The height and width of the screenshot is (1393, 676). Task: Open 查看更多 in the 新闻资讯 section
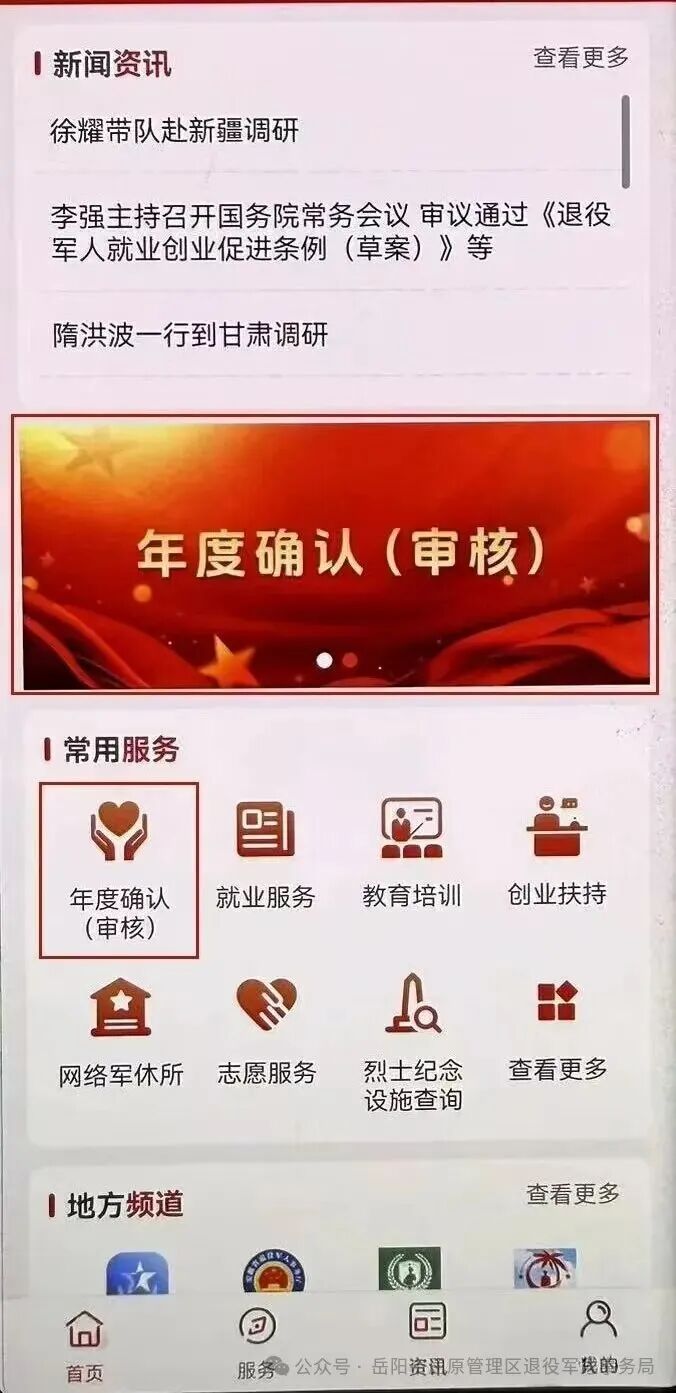coord(581,58)
